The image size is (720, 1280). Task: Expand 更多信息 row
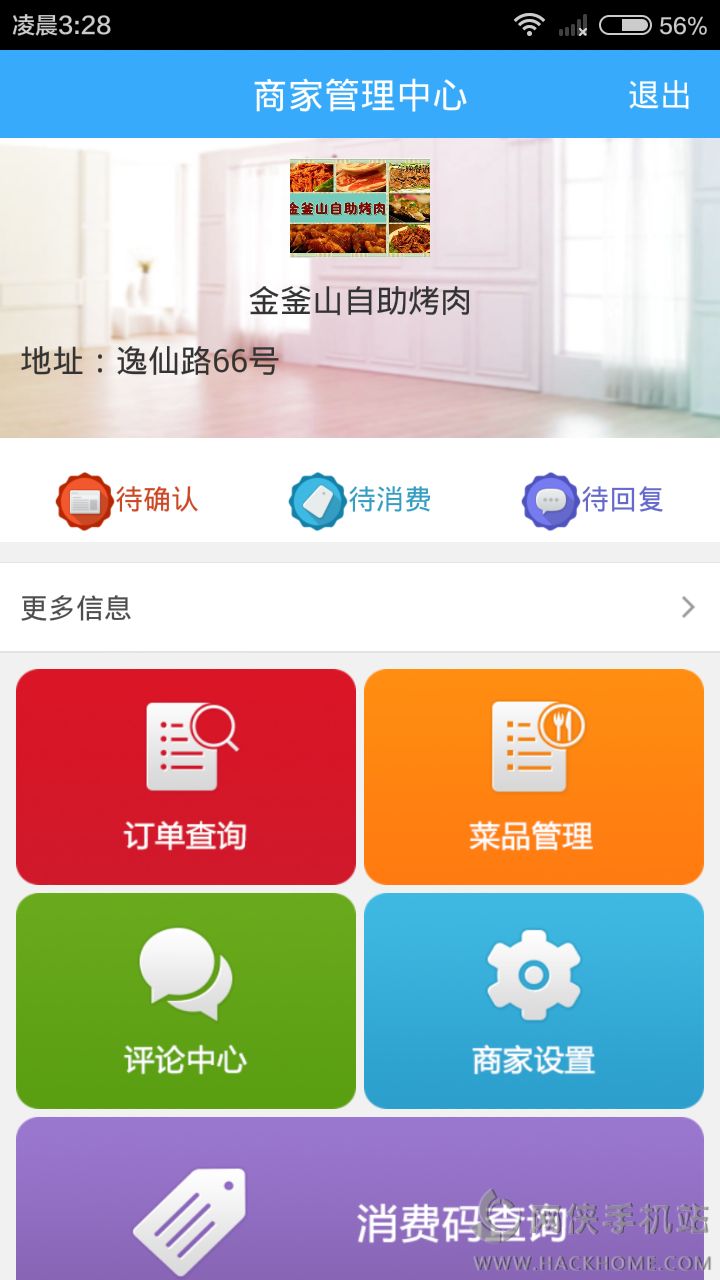[x=360, y=608]
